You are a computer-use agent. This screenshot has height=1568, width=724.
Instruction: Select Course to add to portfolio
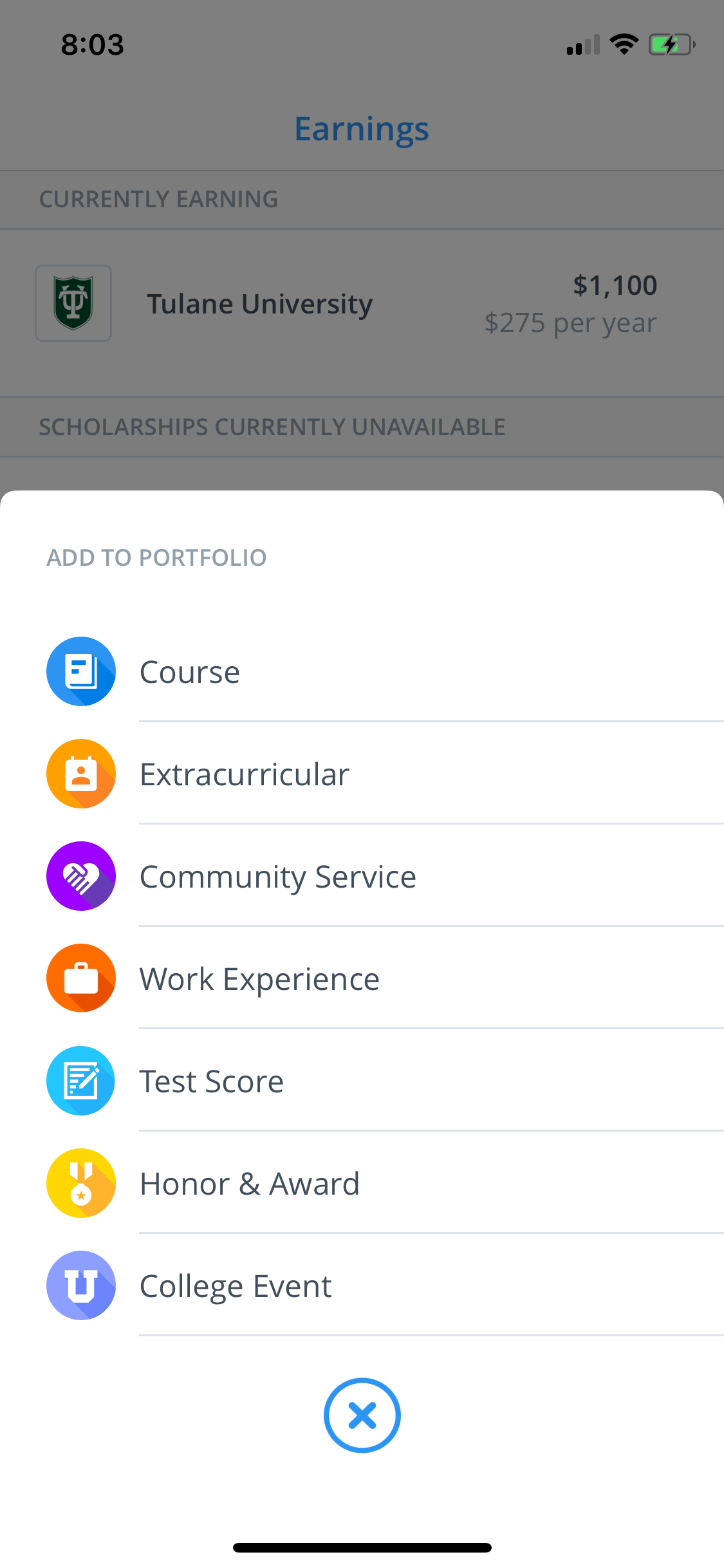(362, 671)
